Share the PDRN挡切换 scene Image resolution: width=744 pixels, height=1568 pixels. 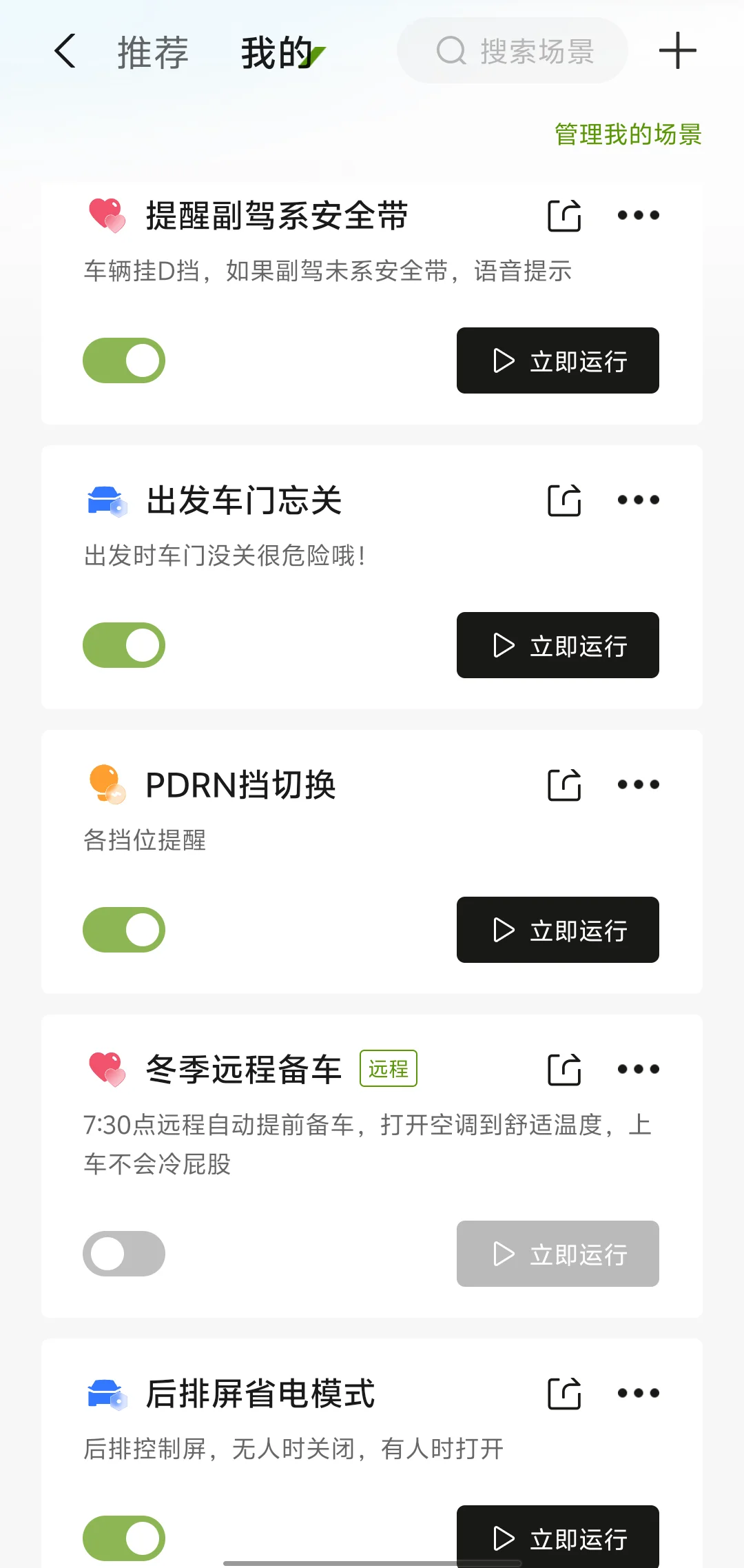click(564, 785)
